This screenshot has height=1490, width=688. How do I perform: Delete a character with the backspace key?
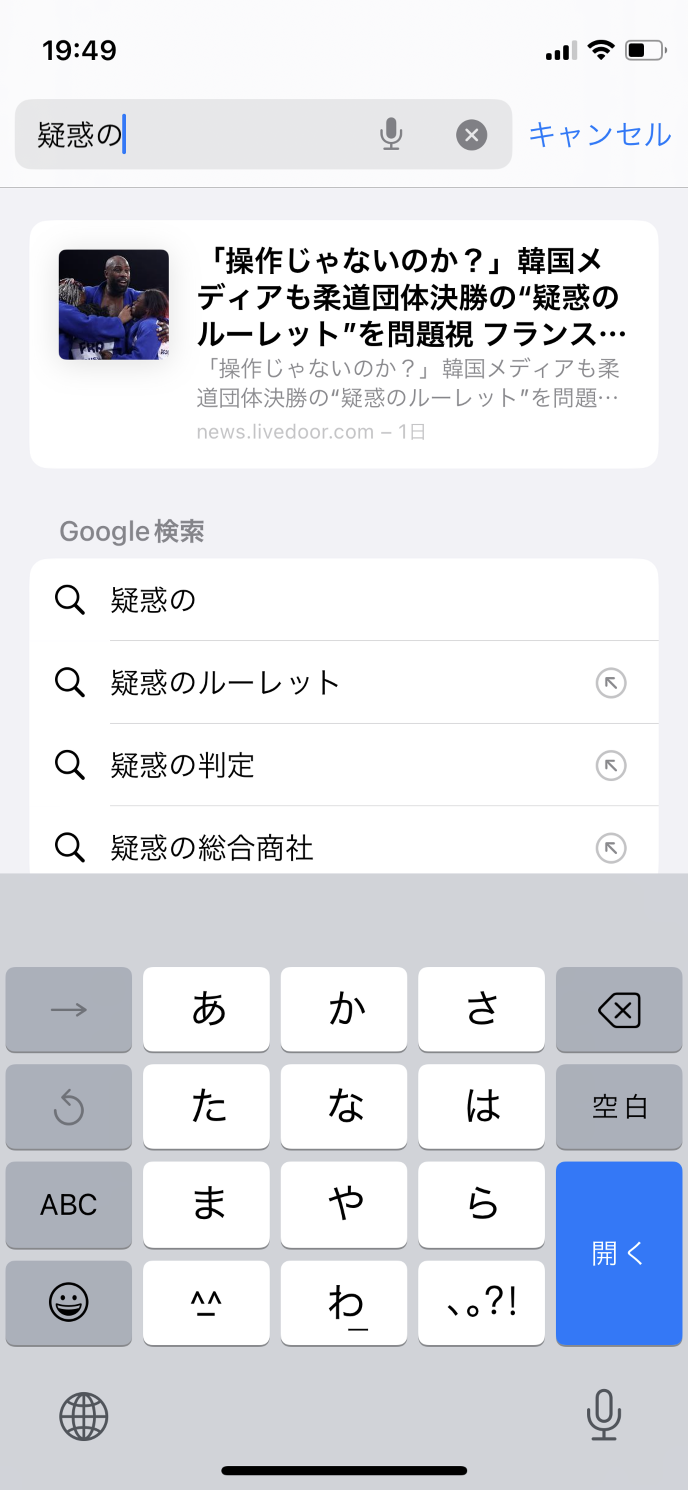618,1010
